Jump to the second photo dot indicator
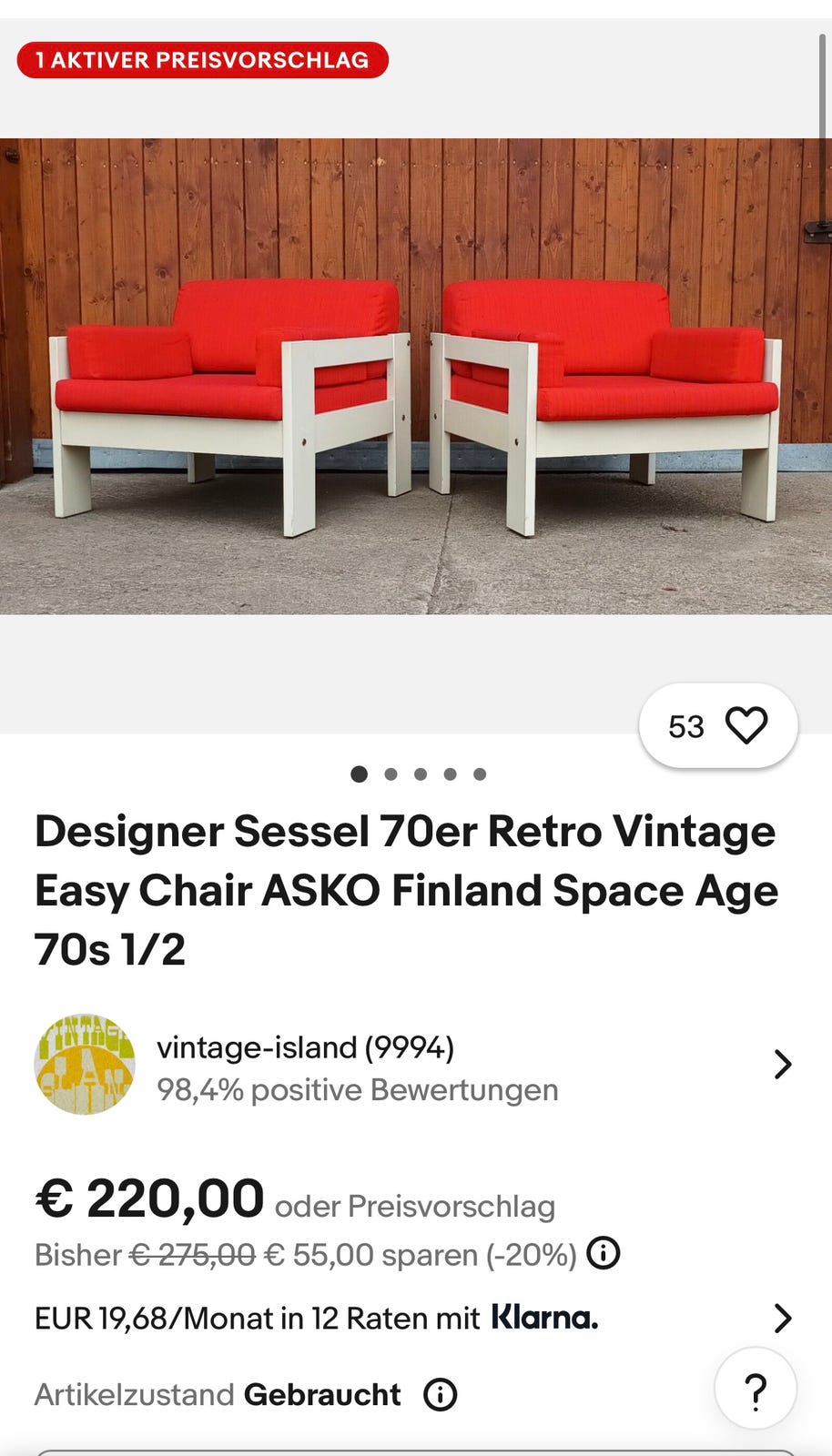 (x=391, y=774)
